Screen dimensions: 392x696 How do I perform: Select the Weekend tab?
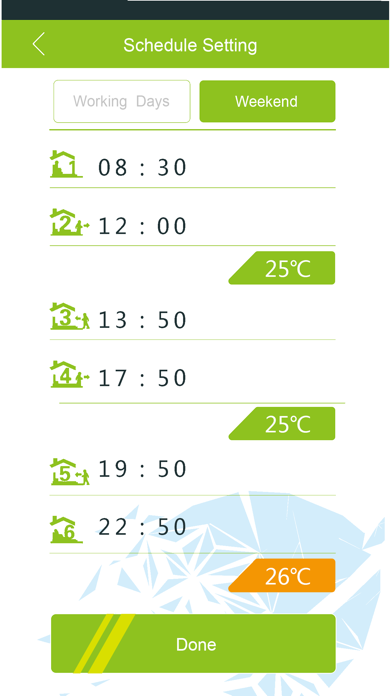click(267, 101)
